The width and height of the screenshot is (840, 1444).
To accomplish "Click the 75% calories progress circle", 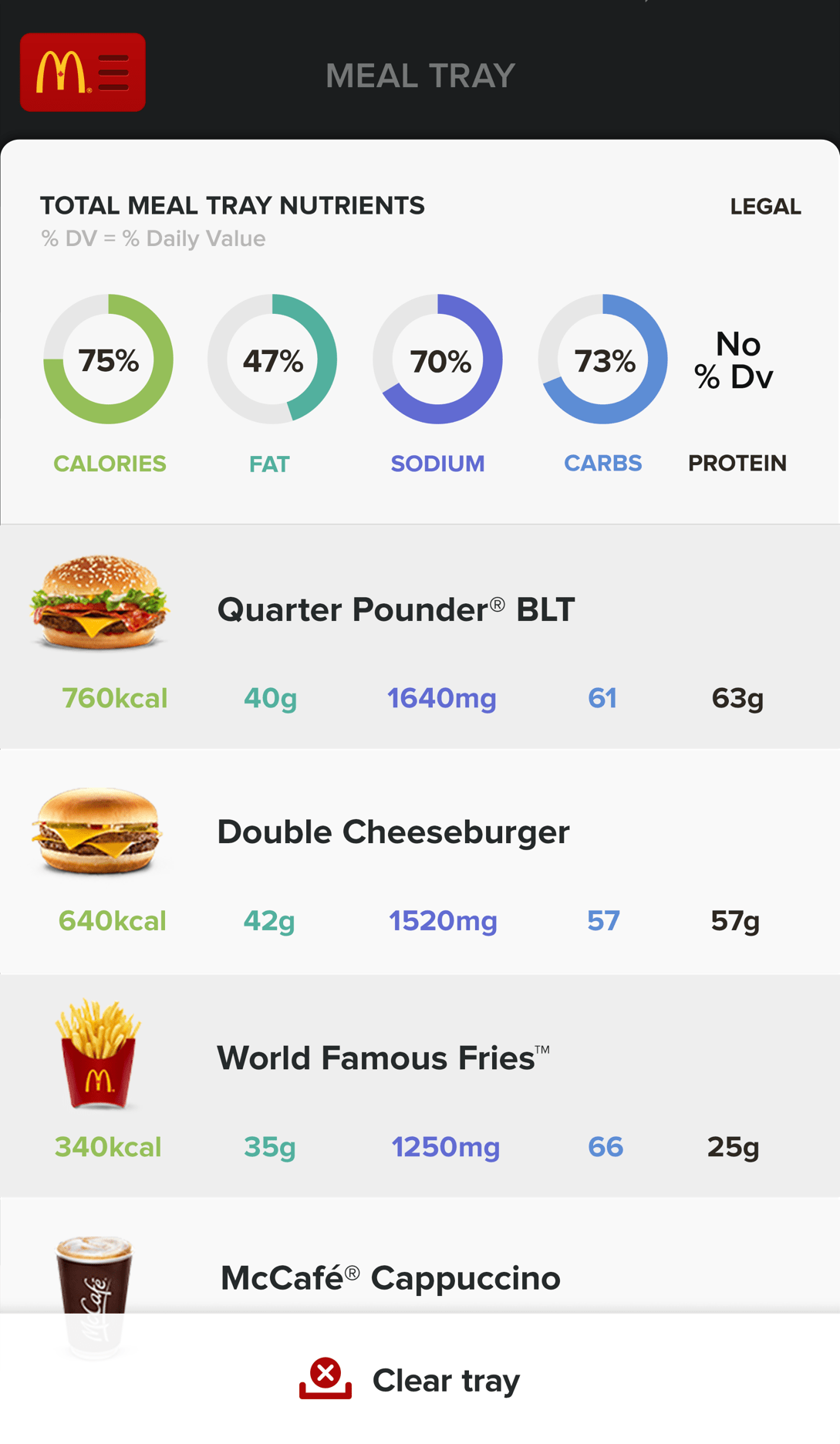I will [x=108, y=359].
